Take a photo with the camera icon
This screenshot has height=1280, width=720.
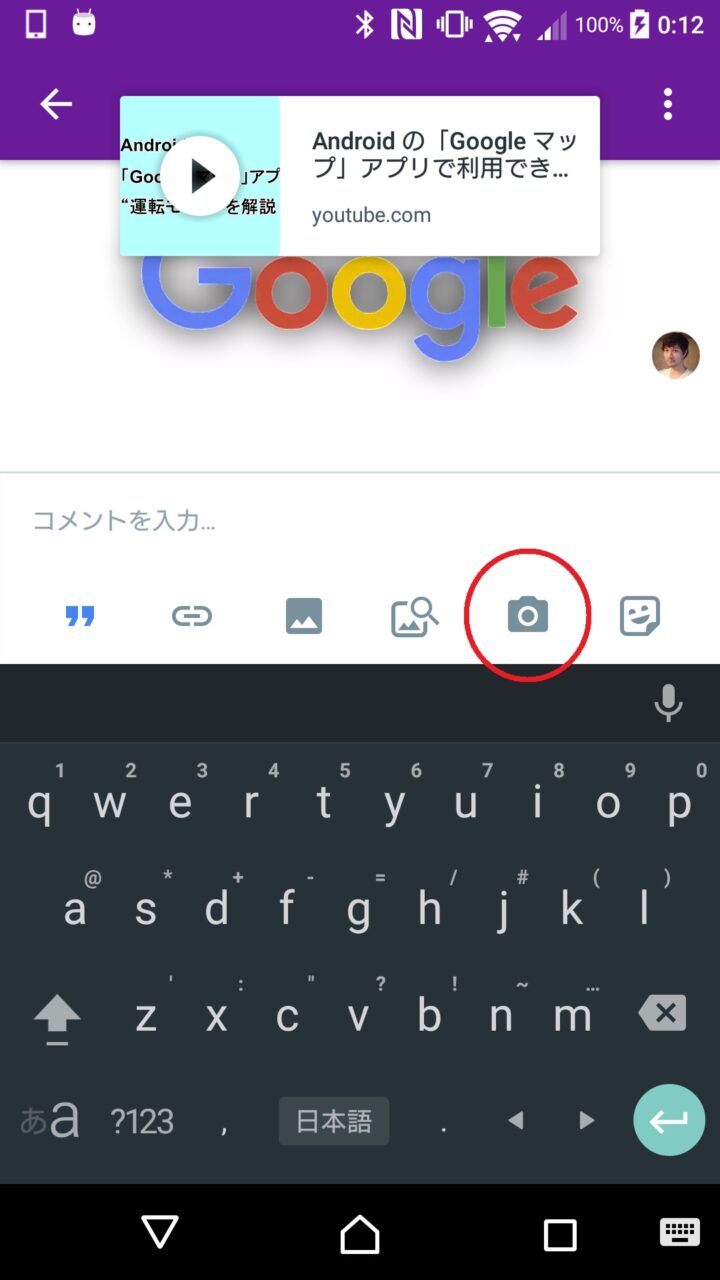(x=528, y=615)
